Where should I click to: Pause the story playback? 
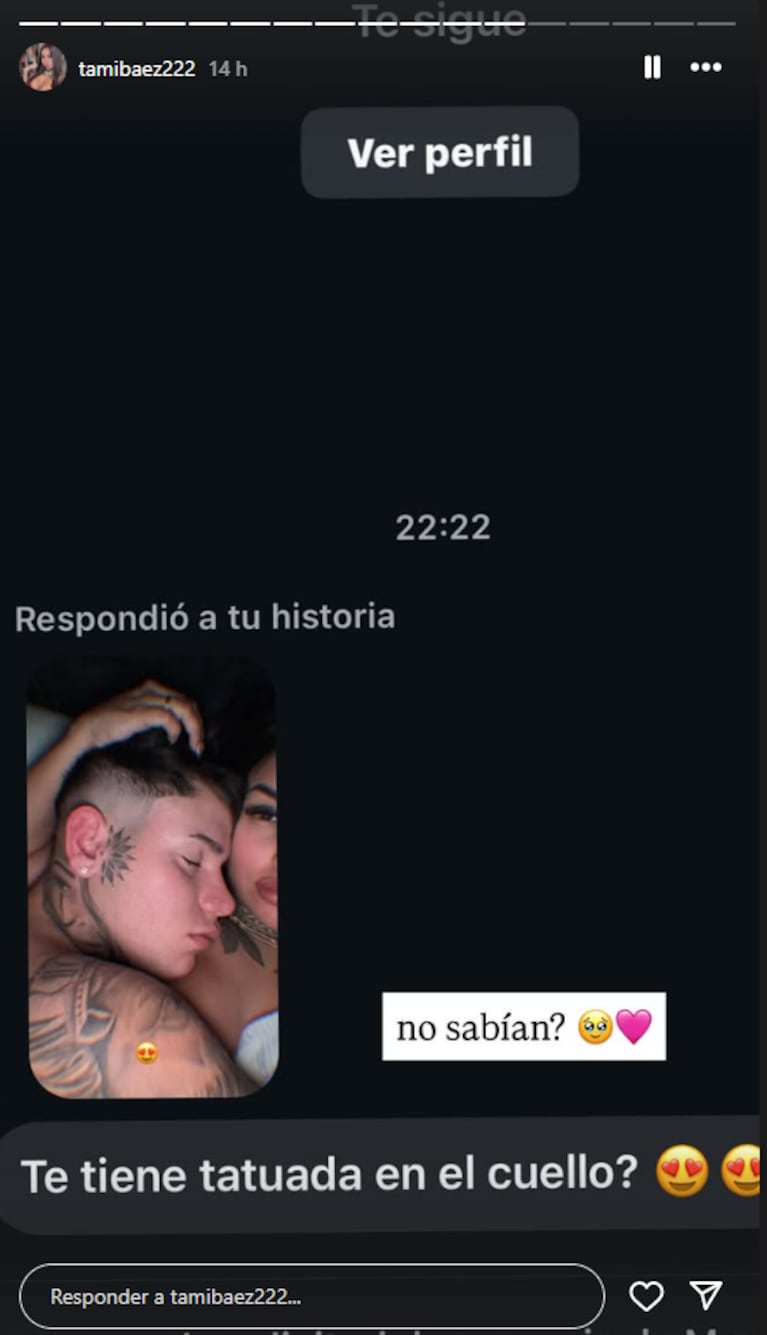tap(652, 67)
